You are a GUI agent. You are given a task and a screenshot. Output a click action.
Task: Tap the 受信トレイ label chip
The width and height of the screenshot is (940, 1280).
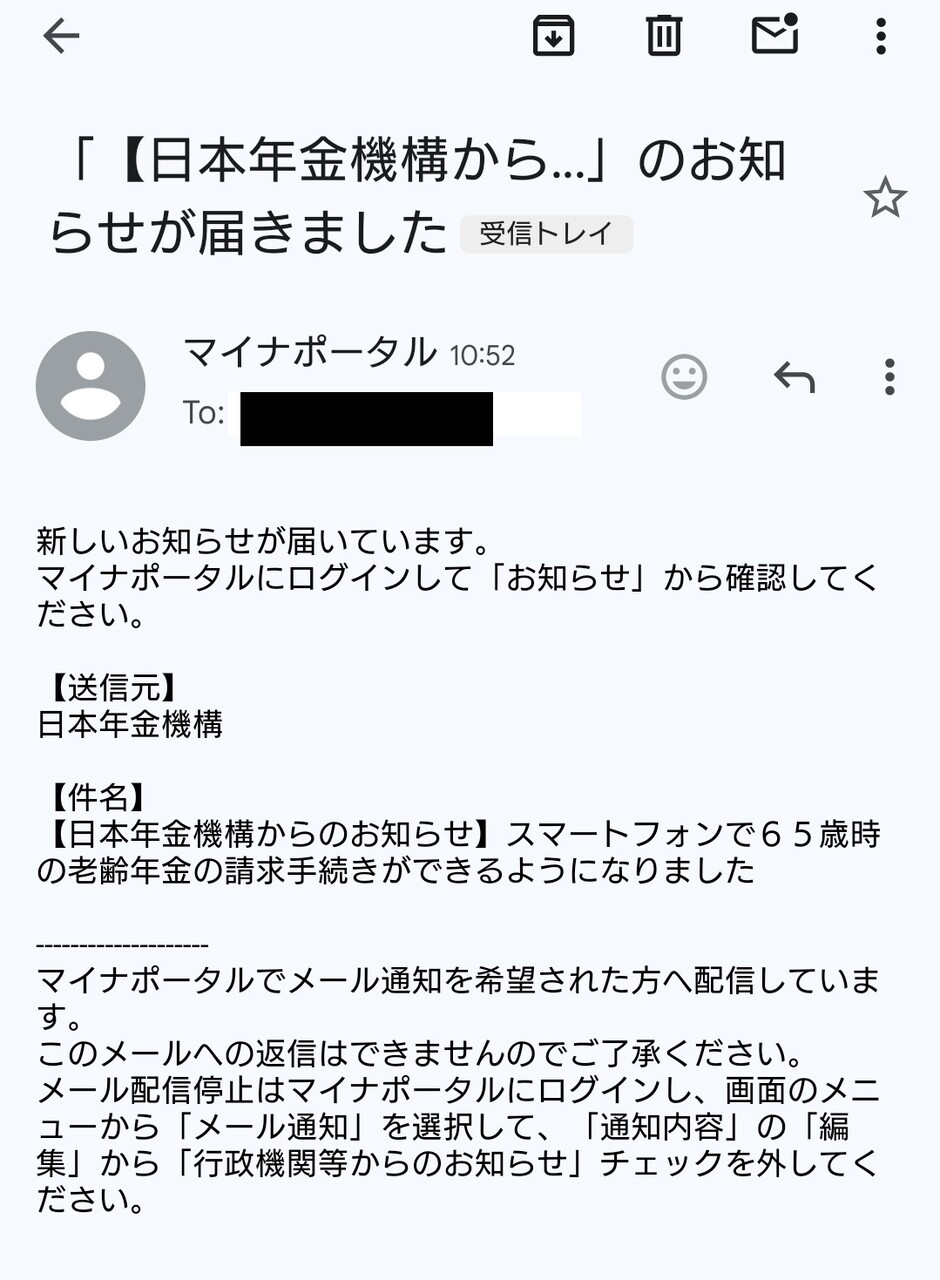[x=546, y=234]
